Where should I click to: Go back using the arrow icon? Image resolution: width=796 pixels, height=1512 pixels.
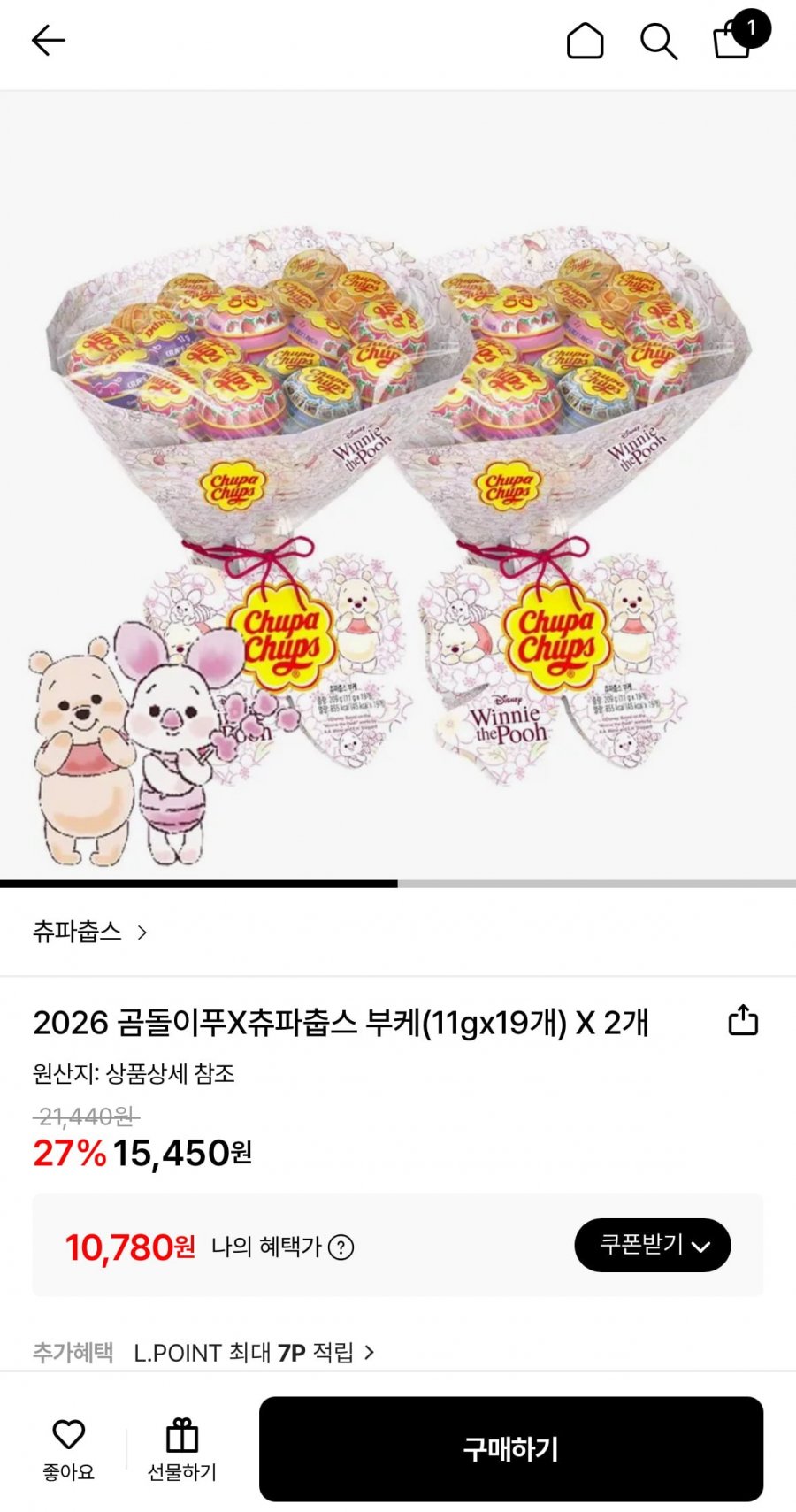point(49,41)
